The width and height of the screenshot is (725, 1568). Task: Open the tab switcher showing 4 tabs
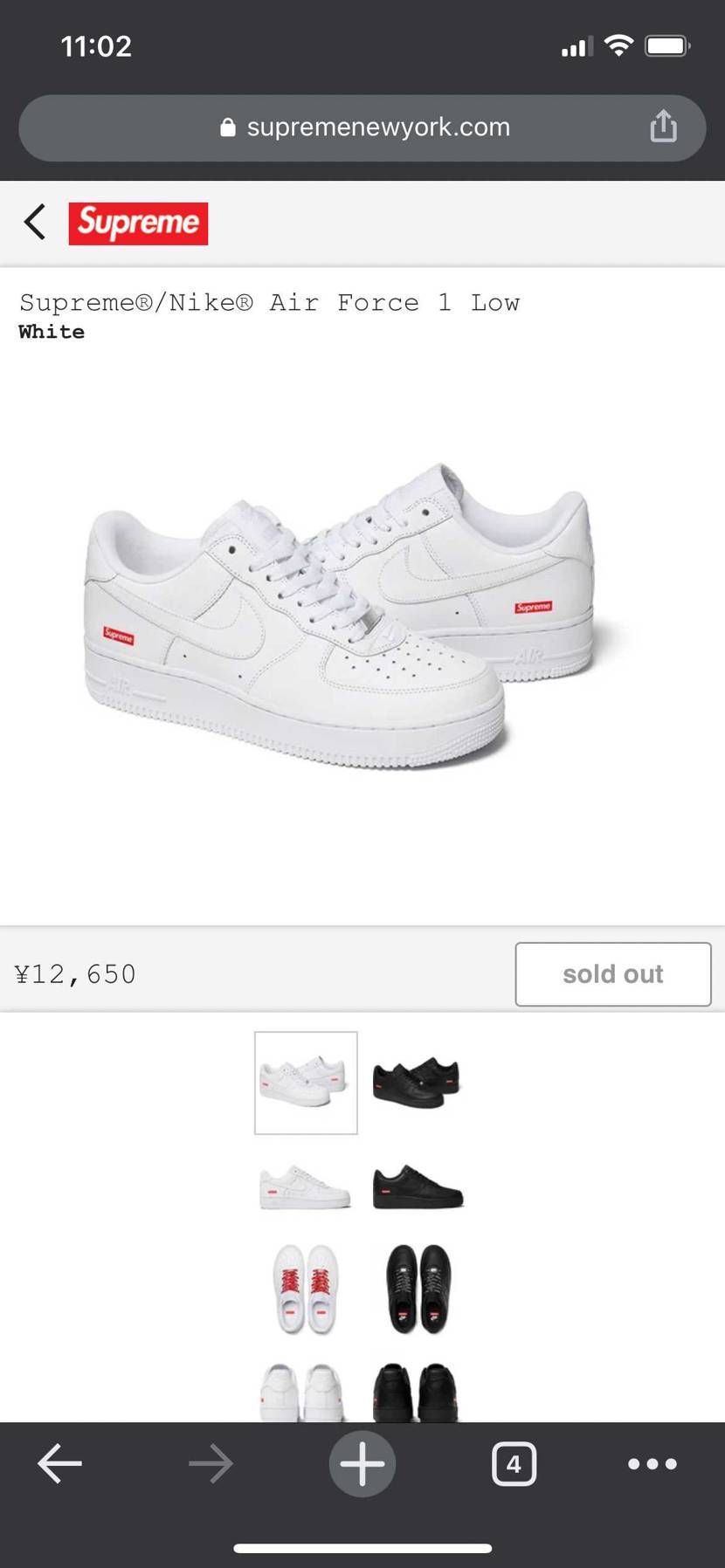(514, 1463)
